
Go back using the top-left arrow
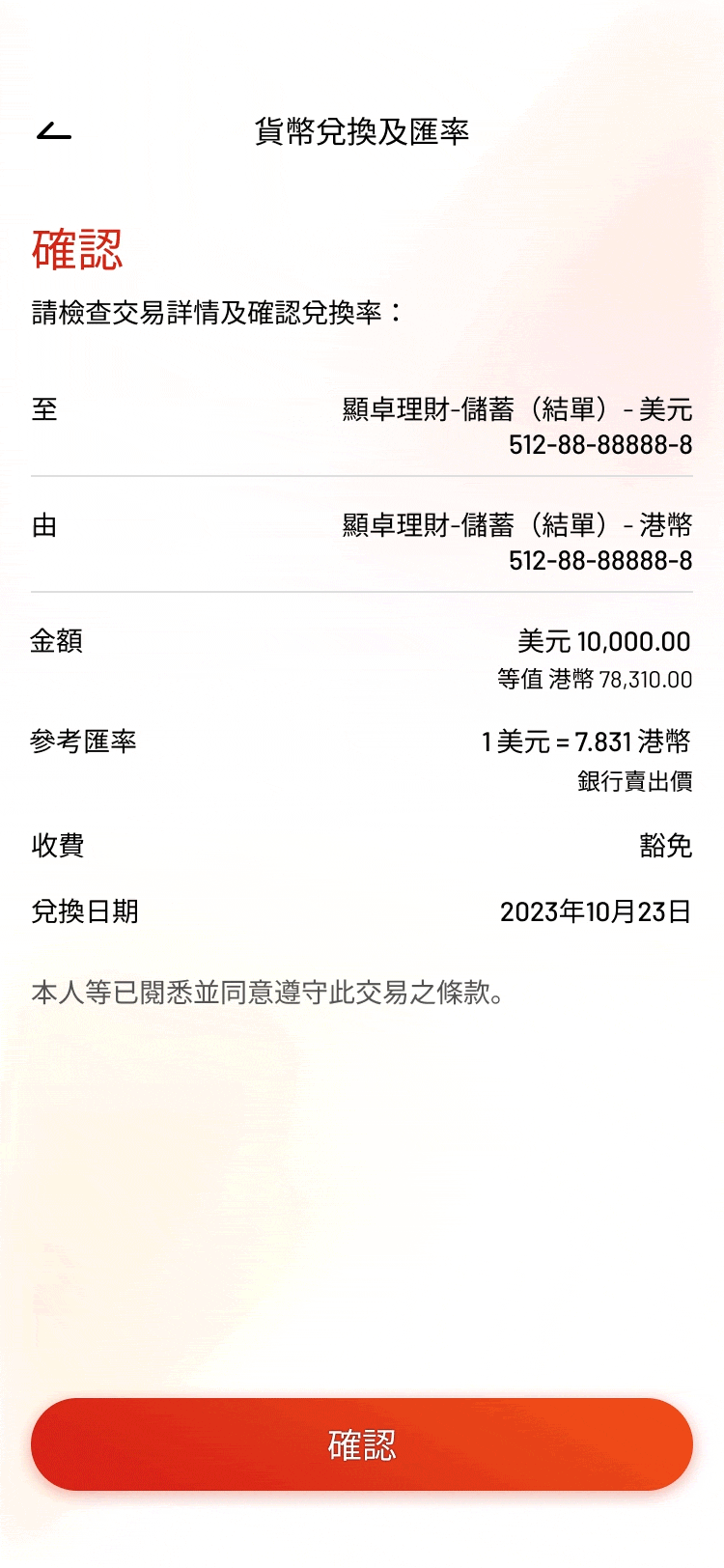point(54,131)
